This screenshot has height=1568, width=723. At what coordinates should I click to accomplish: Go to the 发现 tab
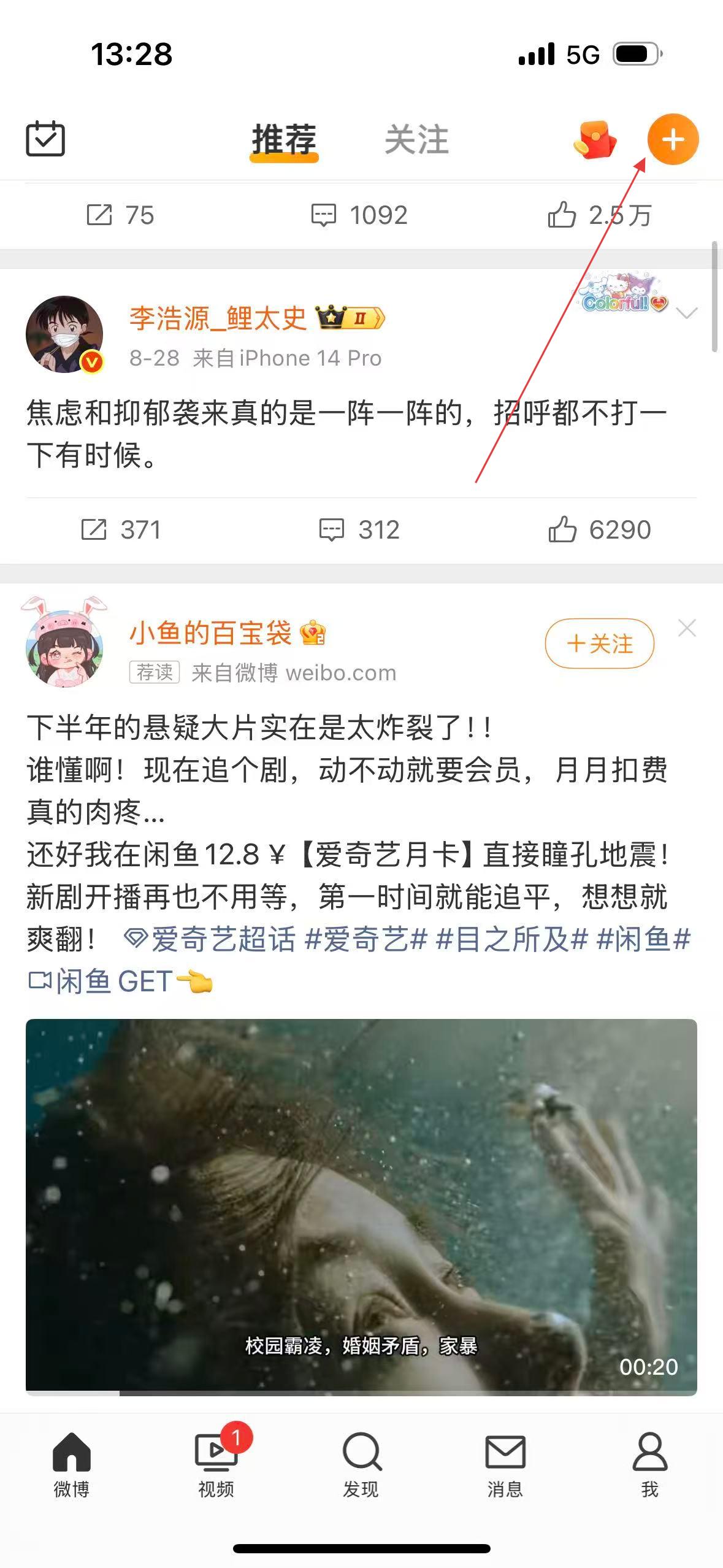pyautogui.click(x=361, y=1463)
